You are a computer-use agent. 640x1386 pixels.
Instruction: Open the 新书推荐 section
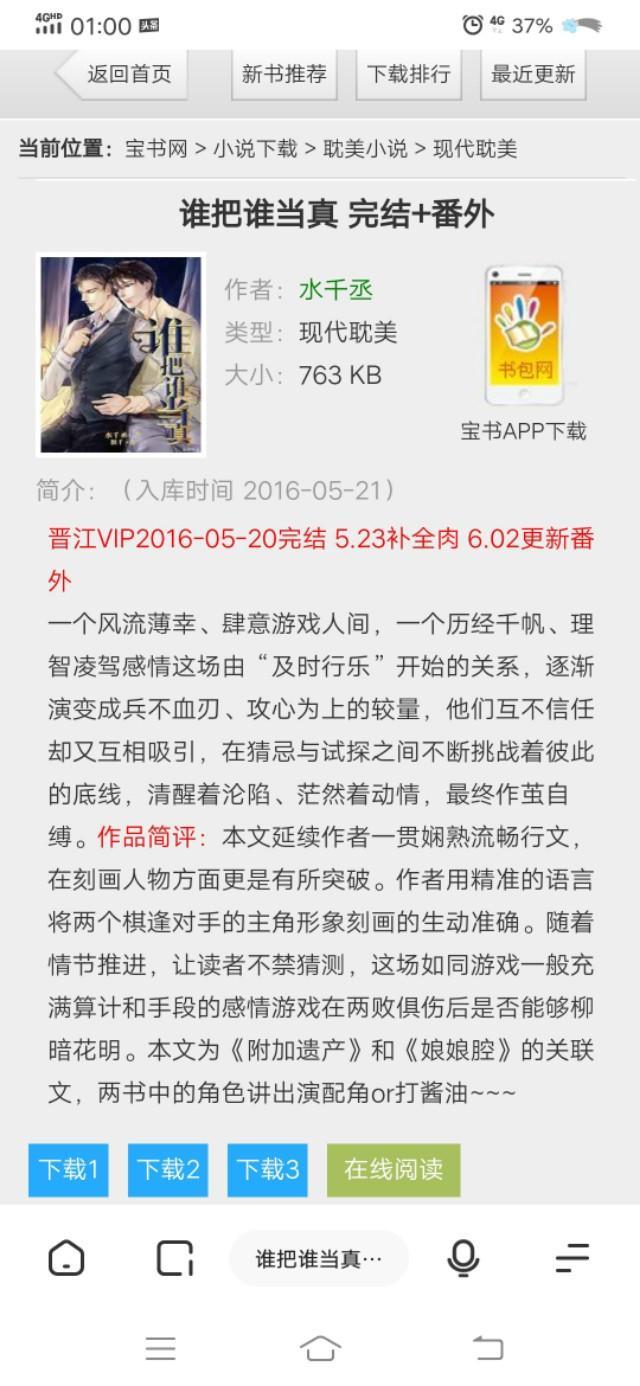[284, 74]
